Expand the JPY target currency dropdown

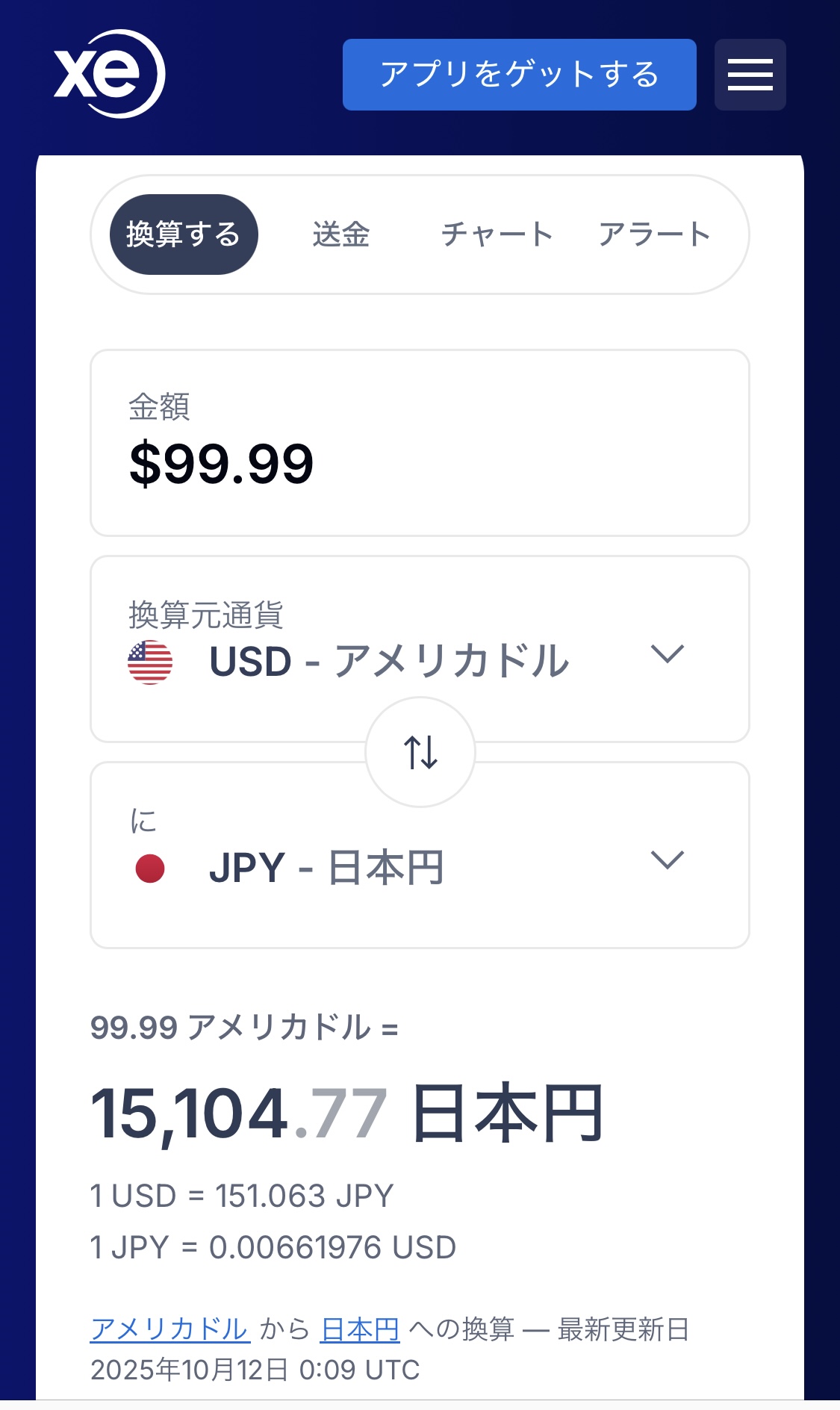667,860
